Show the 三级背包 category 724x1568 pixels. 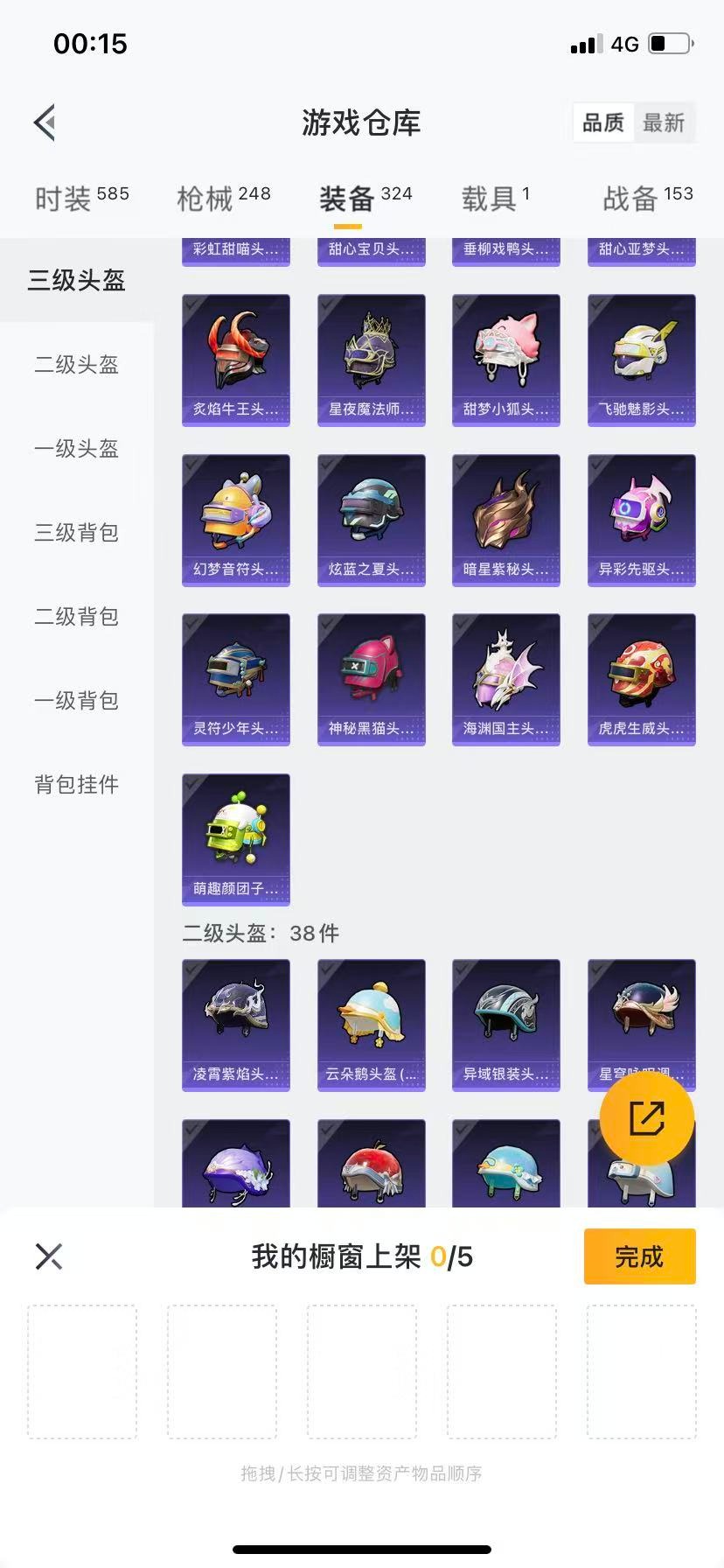tap(77, 532)
